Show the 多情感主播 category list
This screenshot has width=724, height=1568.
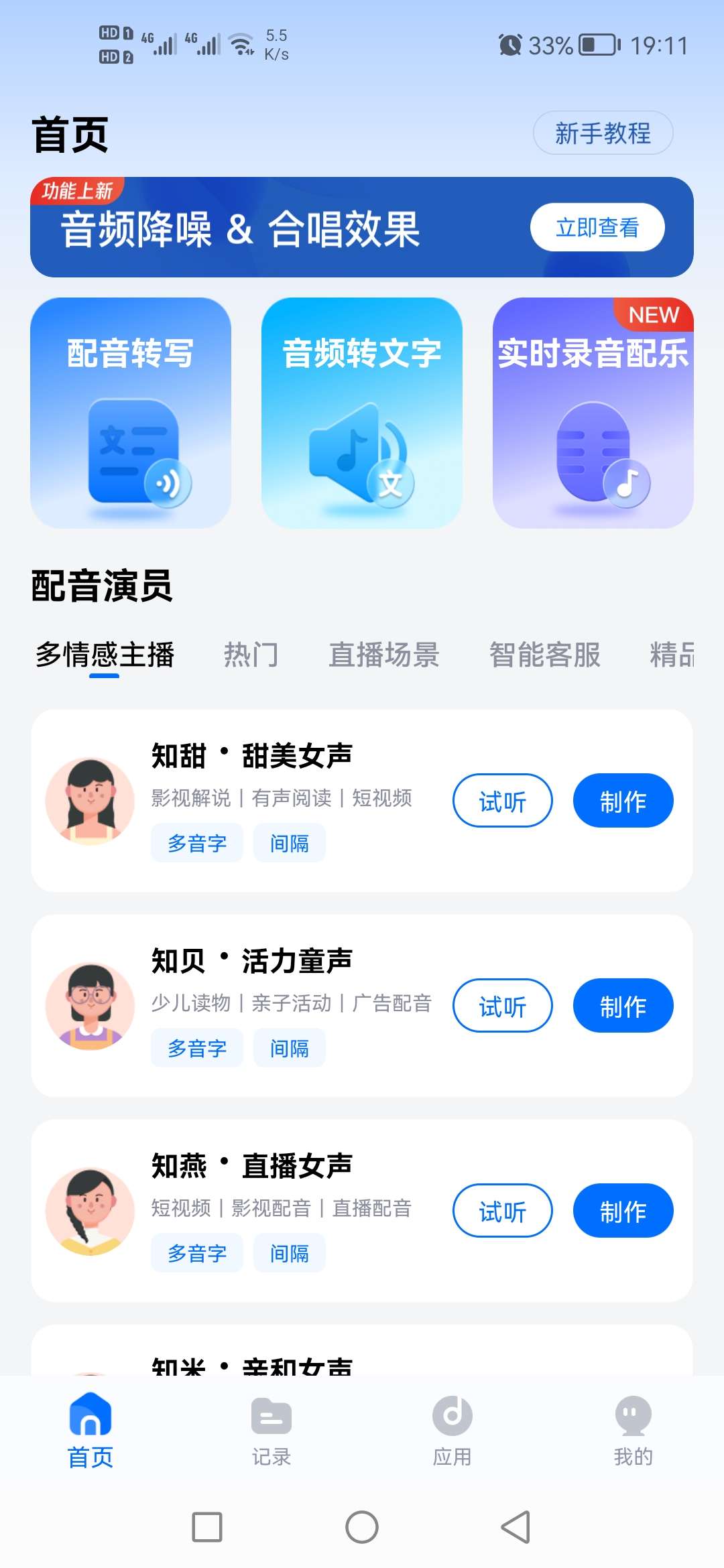(105, 655)
